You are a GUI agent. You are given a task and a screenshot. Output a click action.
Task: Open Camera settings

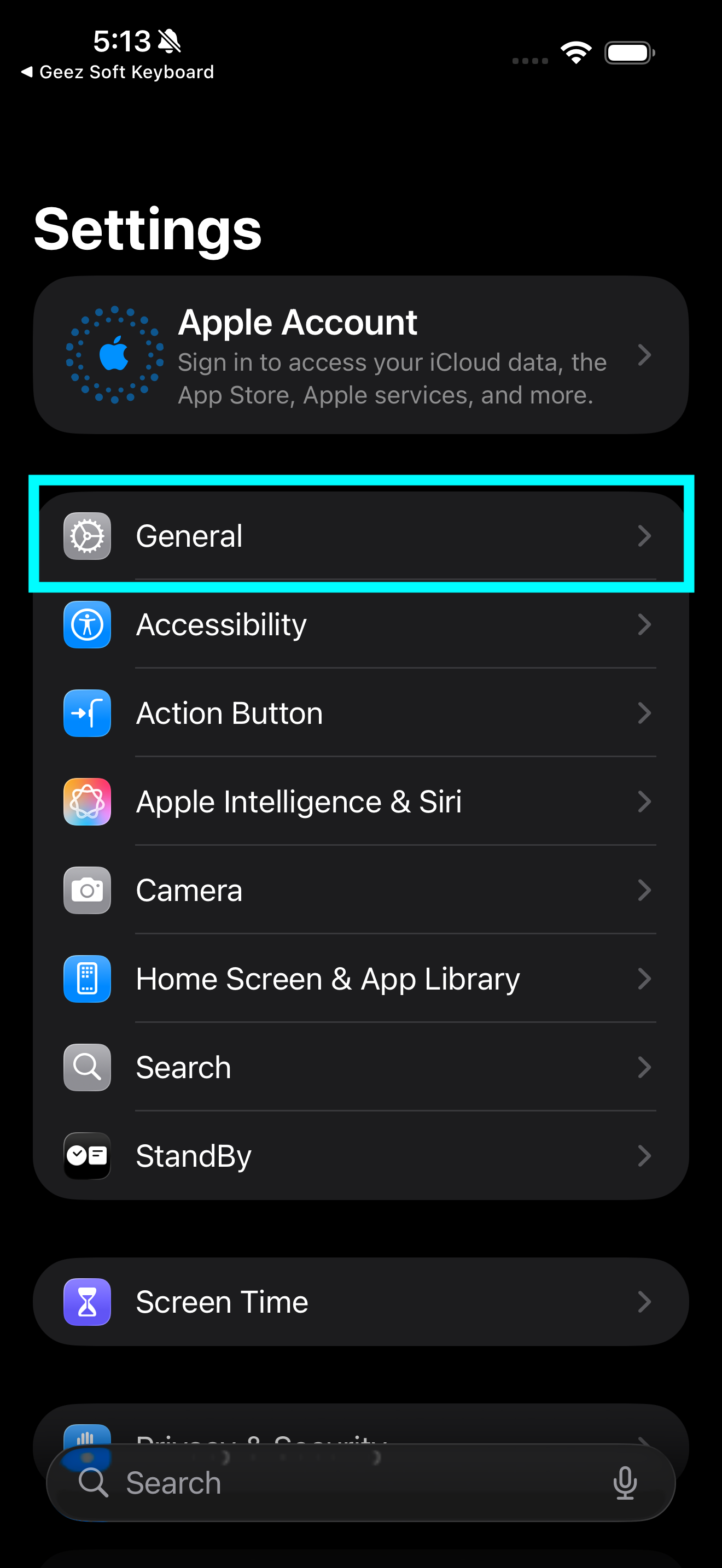(360, 891)
